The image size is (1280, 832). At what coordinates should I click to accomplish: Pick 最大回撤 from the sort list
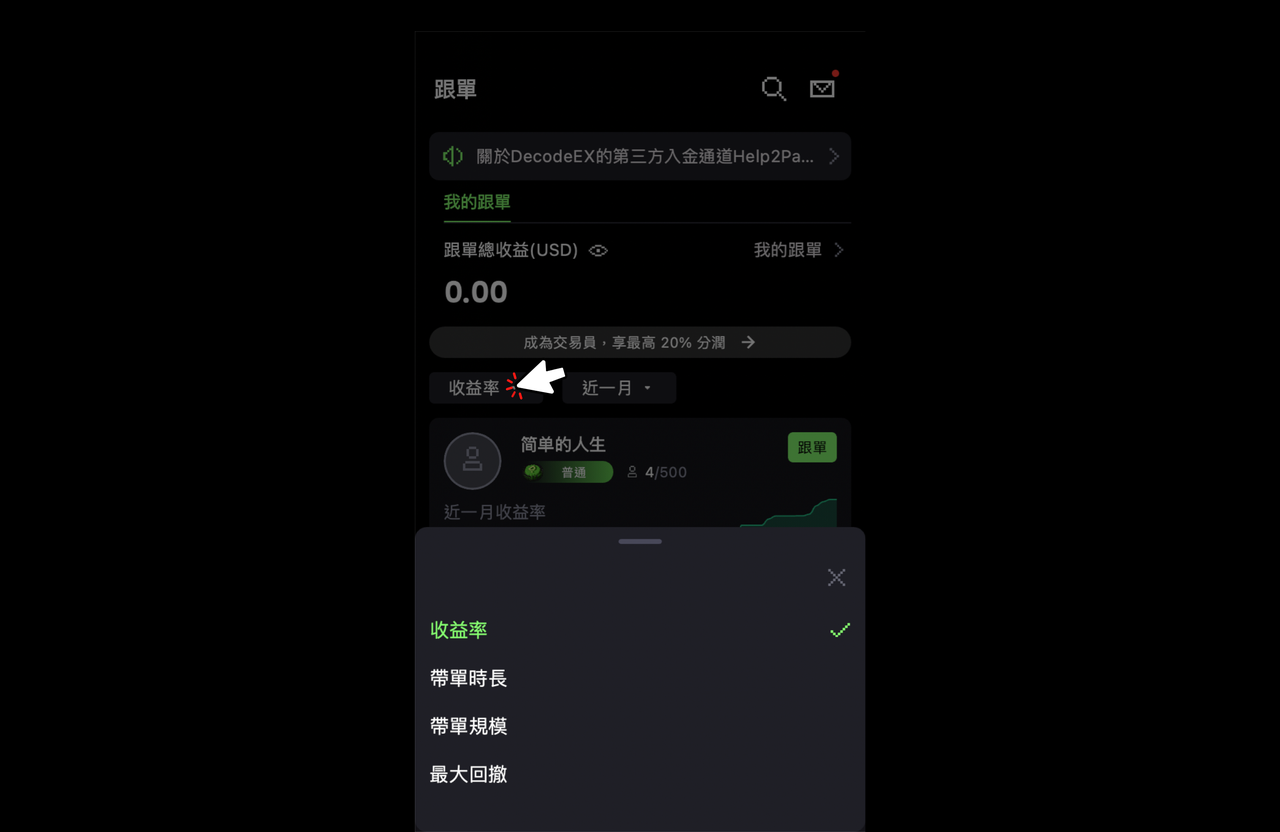[469, 774]
